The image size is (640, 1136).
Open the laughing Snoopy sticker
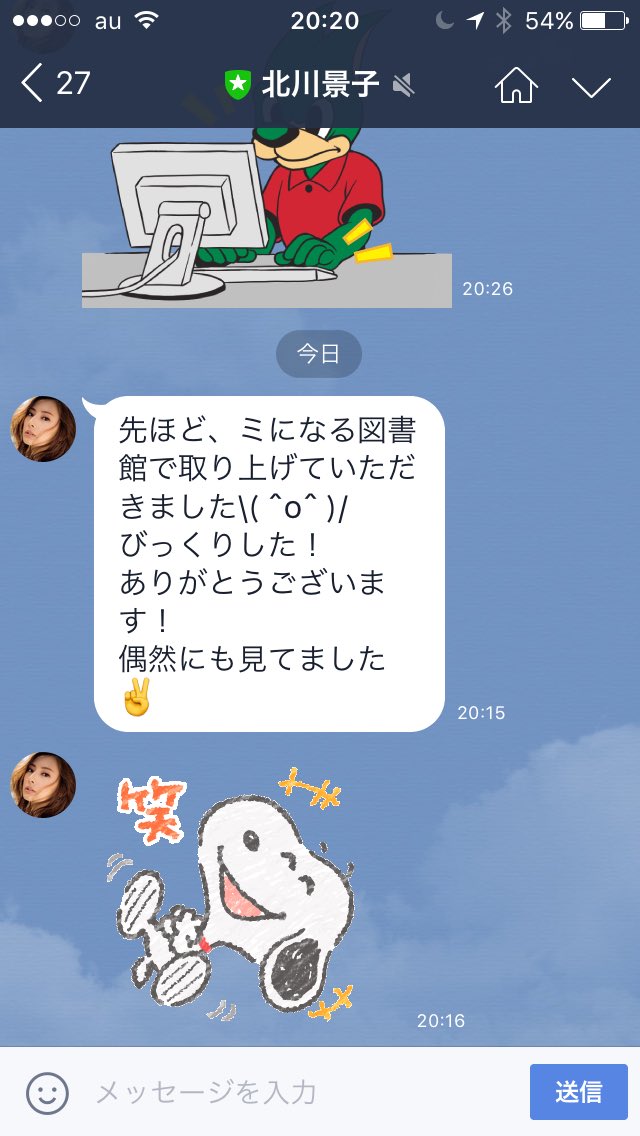[230, 893]
